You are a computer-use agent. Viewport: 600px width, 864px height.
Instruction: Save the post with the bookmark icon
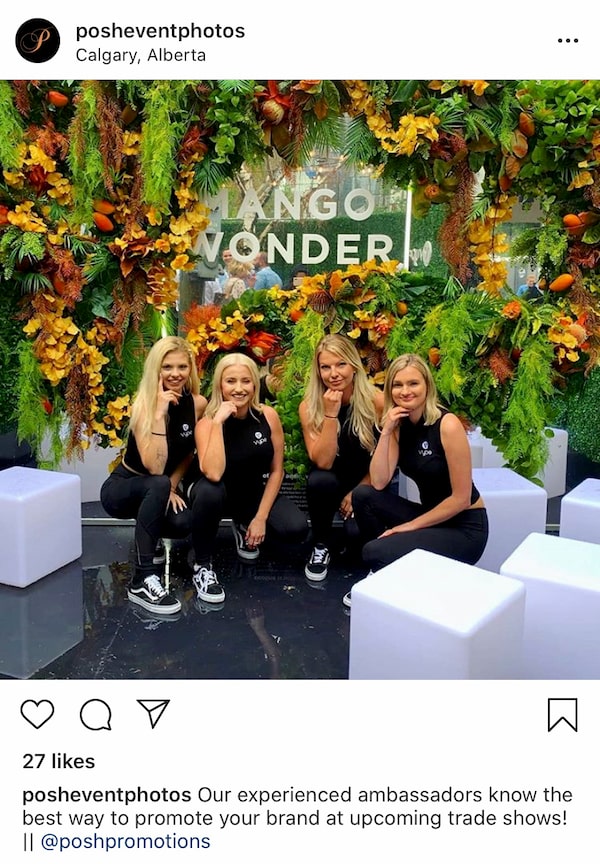pos(562,714)
